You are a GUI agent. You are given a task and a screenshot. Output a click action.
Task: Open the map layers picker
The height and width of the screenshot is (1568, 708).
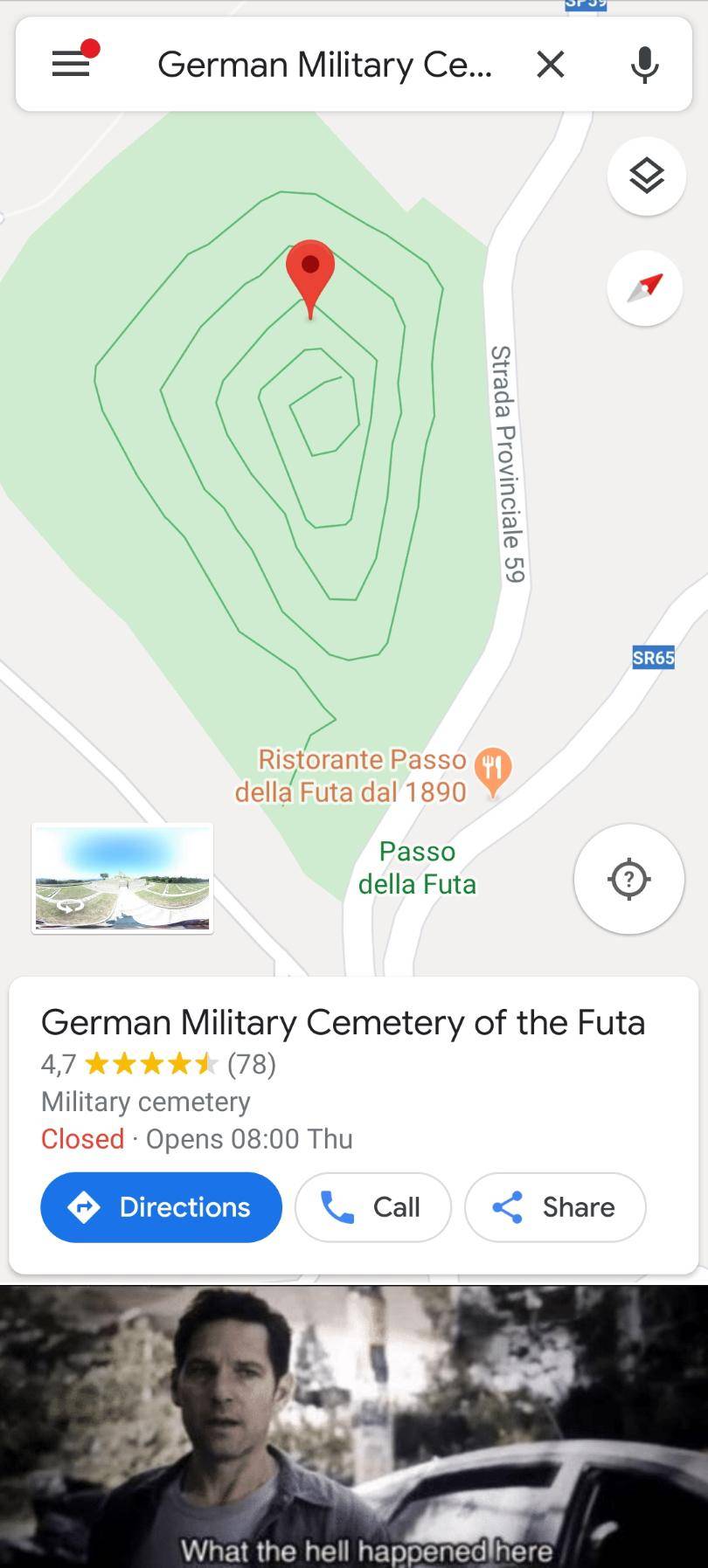[645, 176]
